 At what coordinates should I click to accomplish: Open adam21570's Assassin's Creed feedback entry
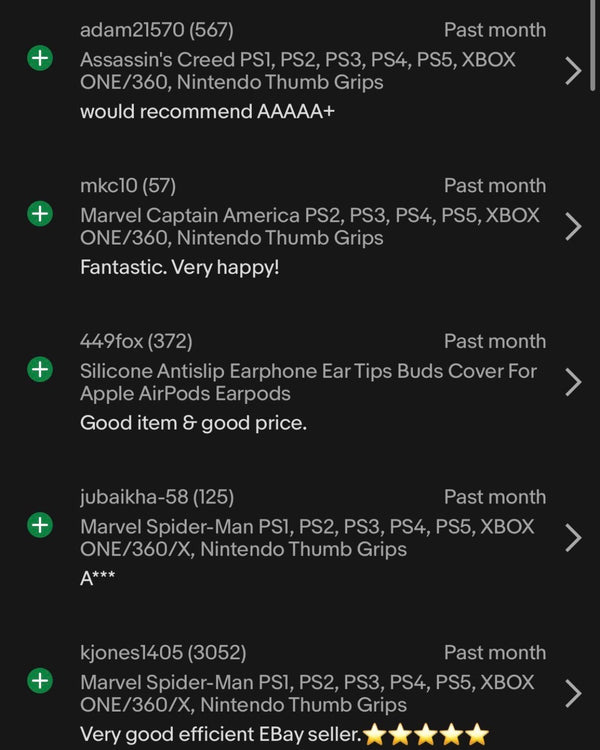point(573,71)
